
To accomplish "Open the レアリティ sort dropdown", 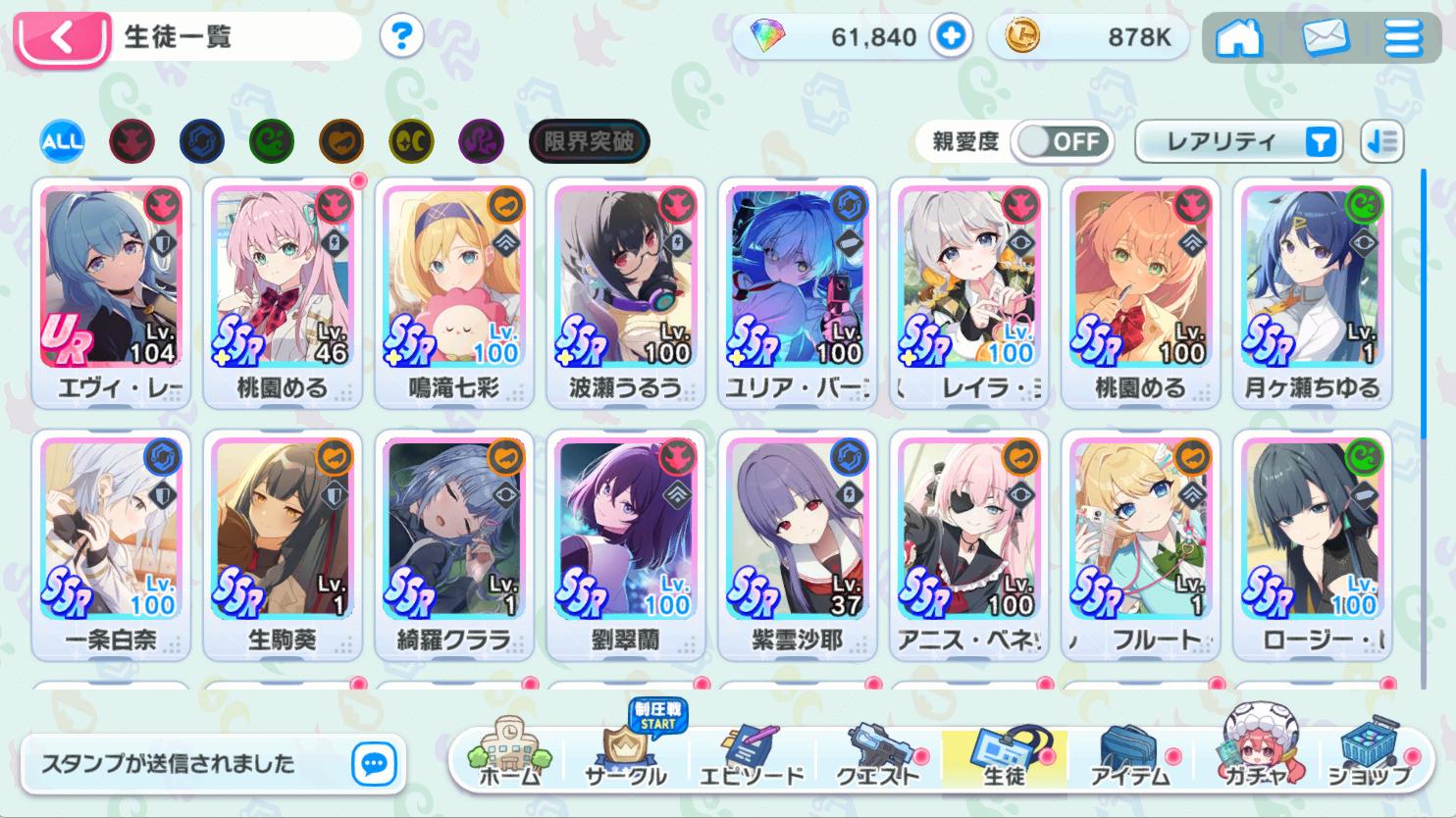I will (1240, 142).
